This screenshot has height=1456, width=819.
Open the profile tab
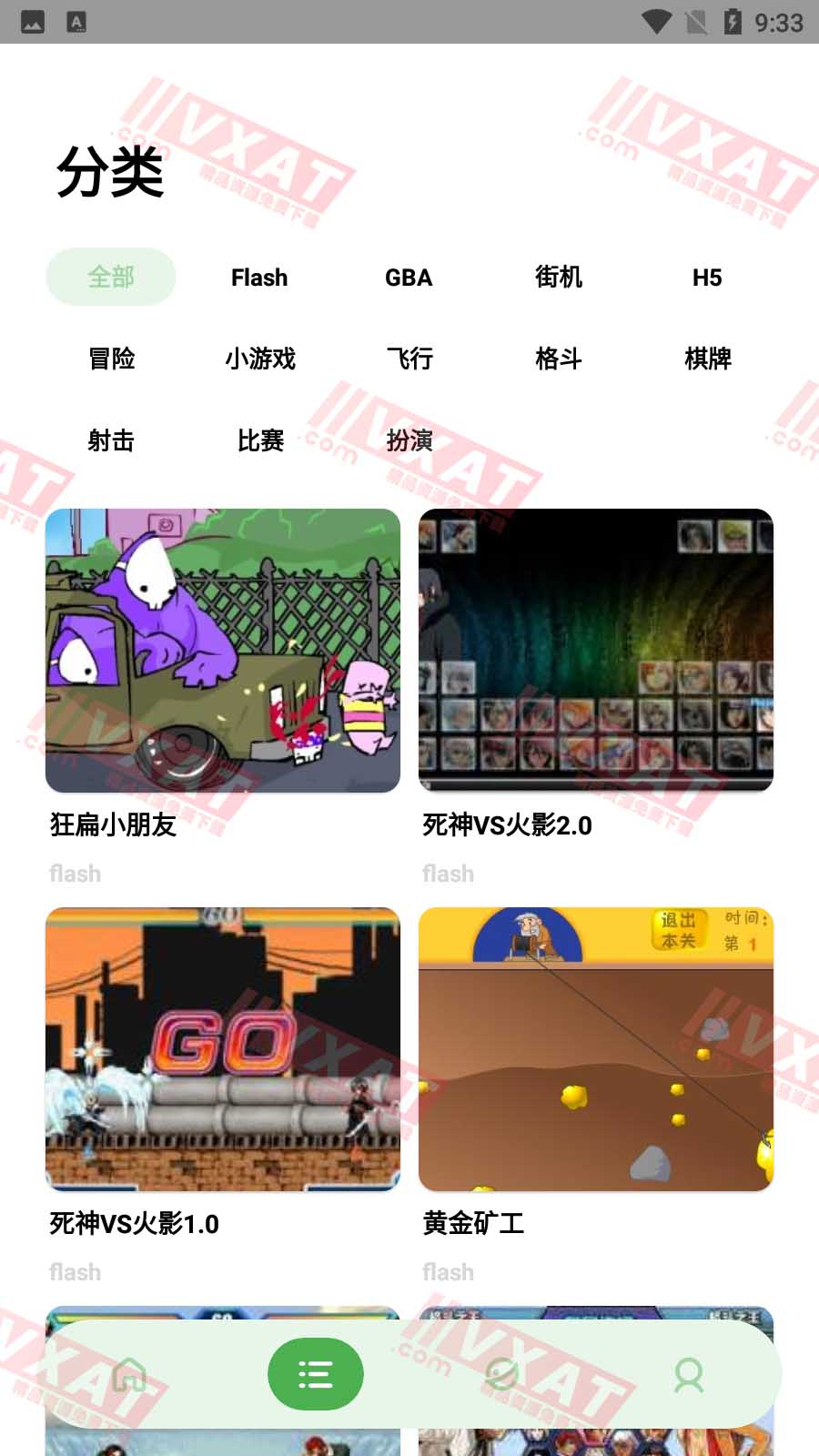click(x=689, y=1374)
